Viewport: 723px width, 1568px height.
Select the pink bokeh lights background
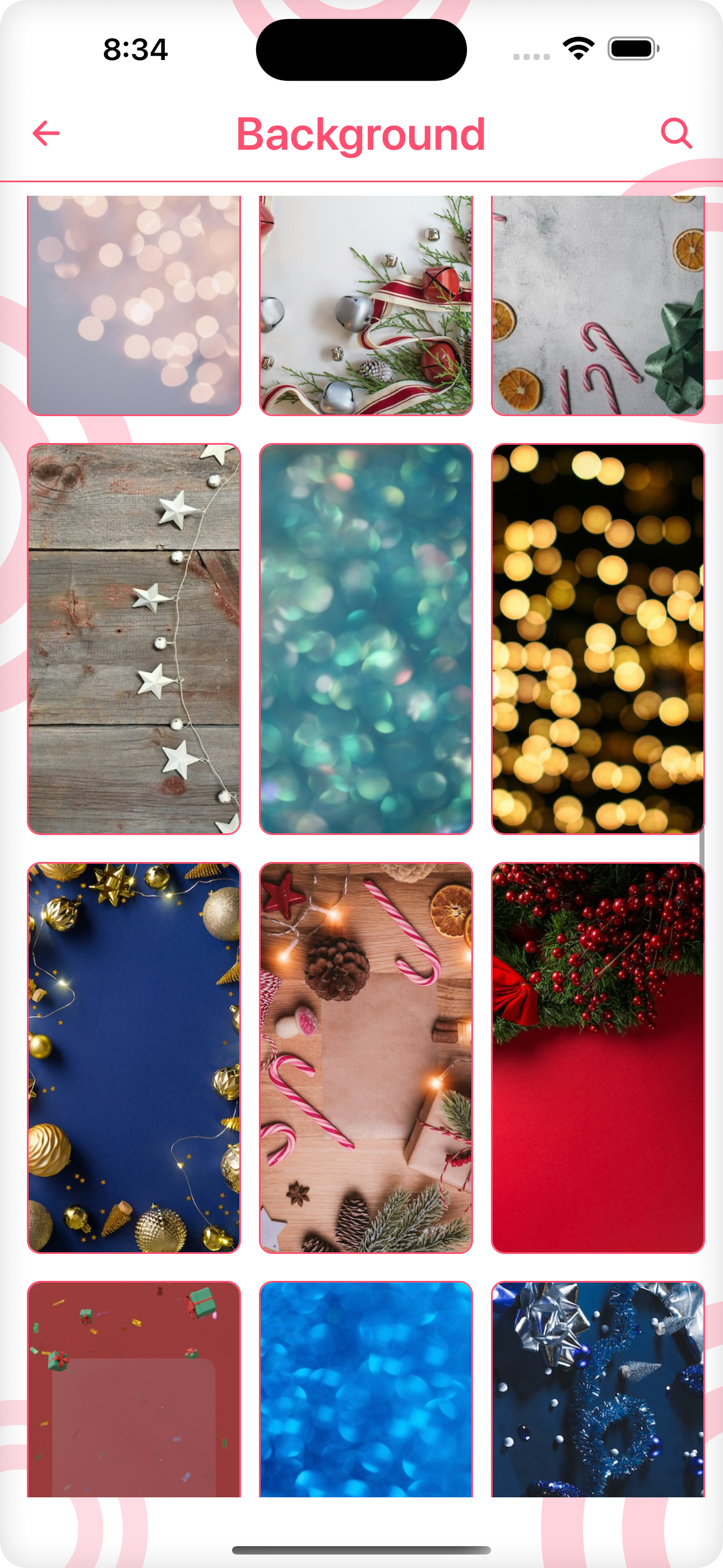(134, 305)
